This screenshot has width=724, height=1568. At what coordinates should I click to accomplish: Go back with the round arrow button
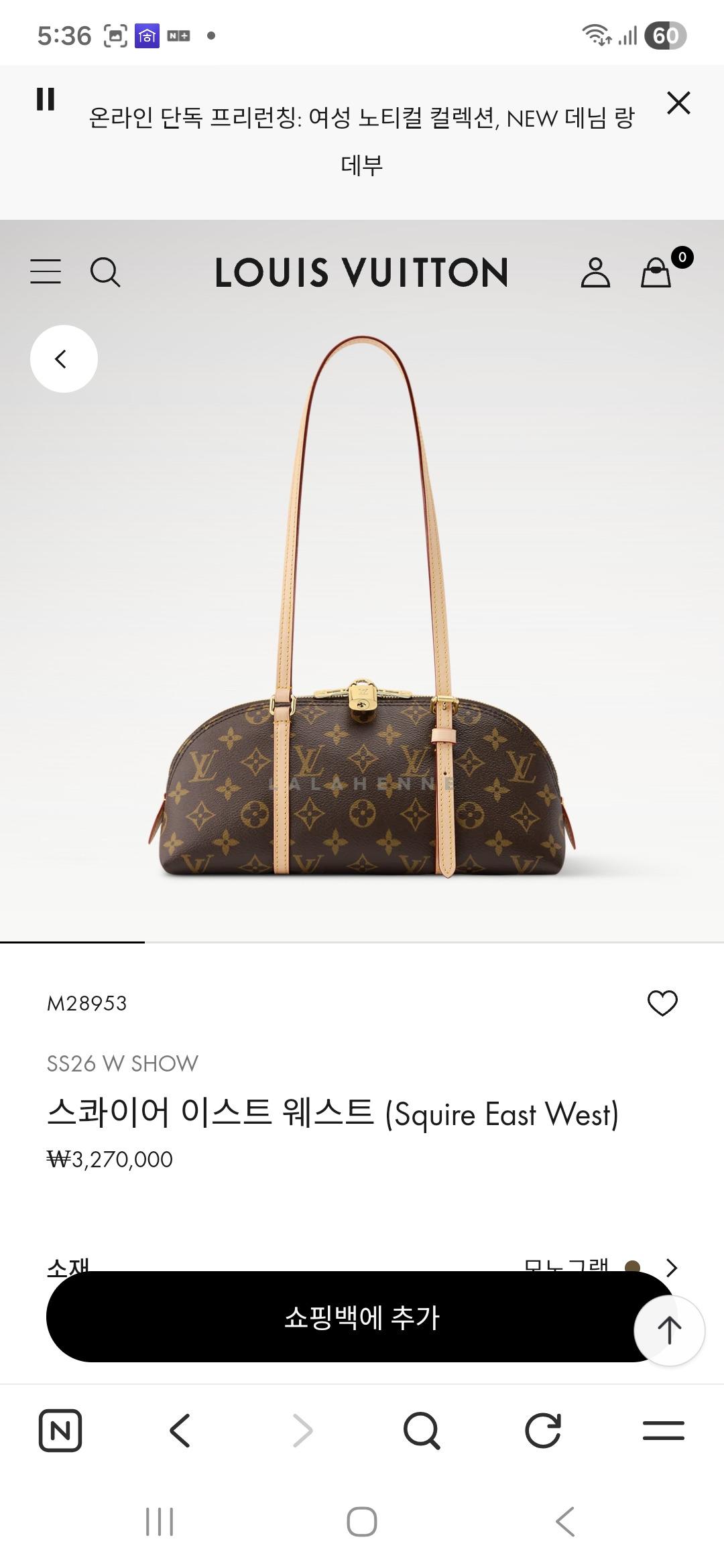[64, 359]
